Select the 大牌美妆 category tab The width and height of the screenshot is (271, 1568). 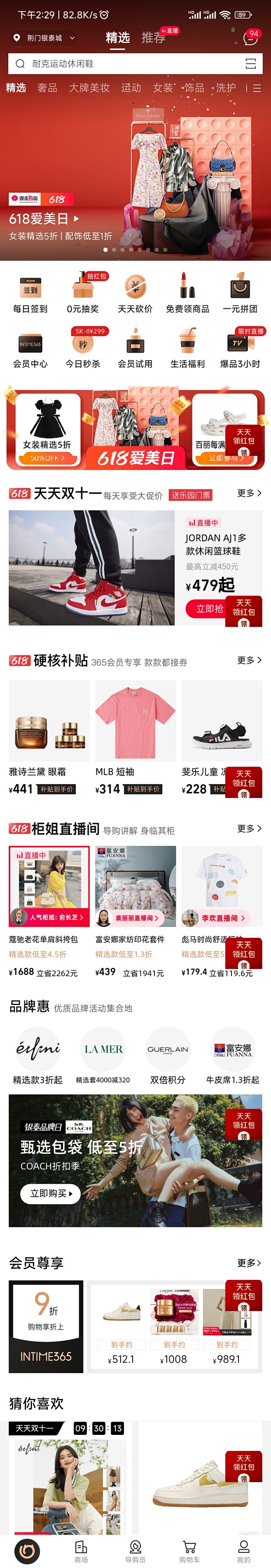coord(89,88)
